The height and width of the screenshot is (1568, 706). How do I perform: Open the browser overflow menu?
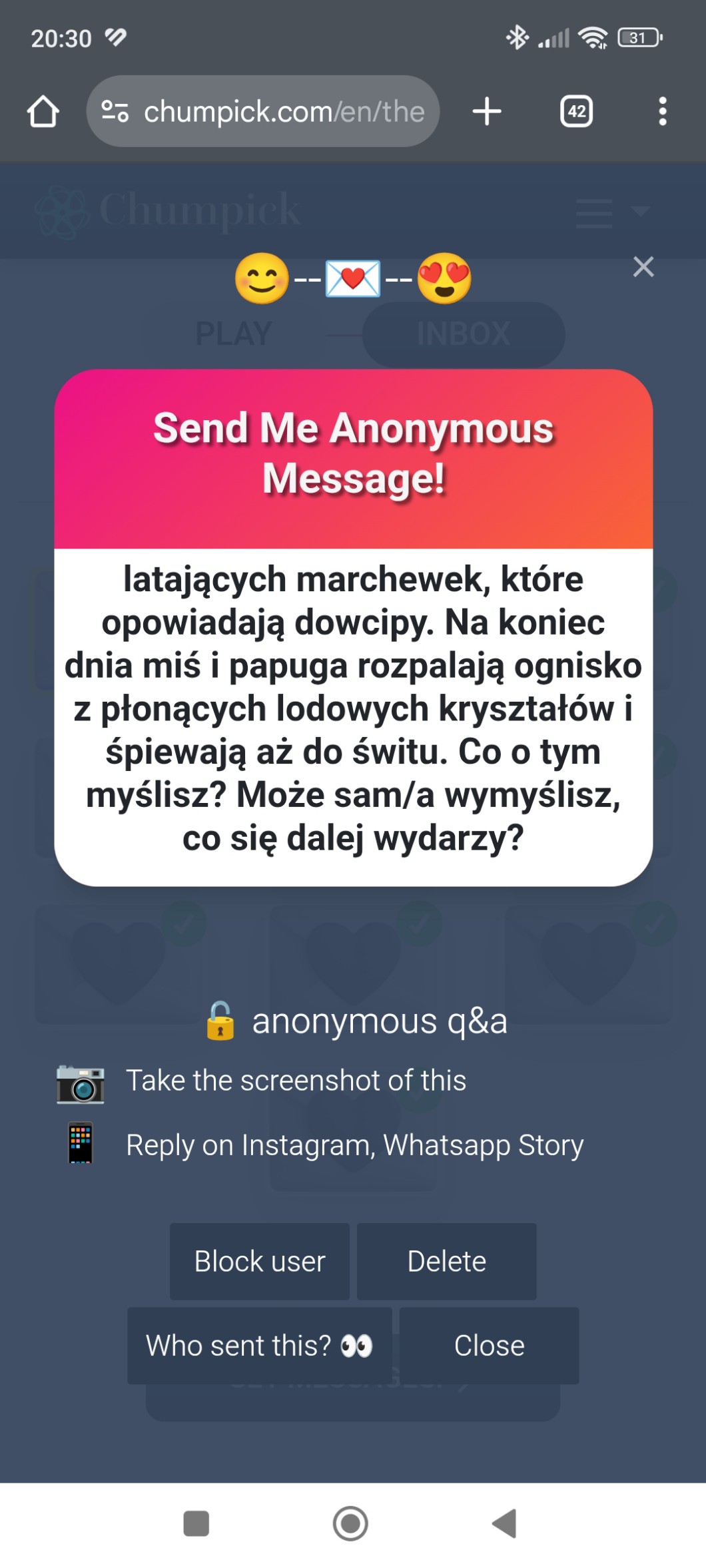click(x=662, y=111)
